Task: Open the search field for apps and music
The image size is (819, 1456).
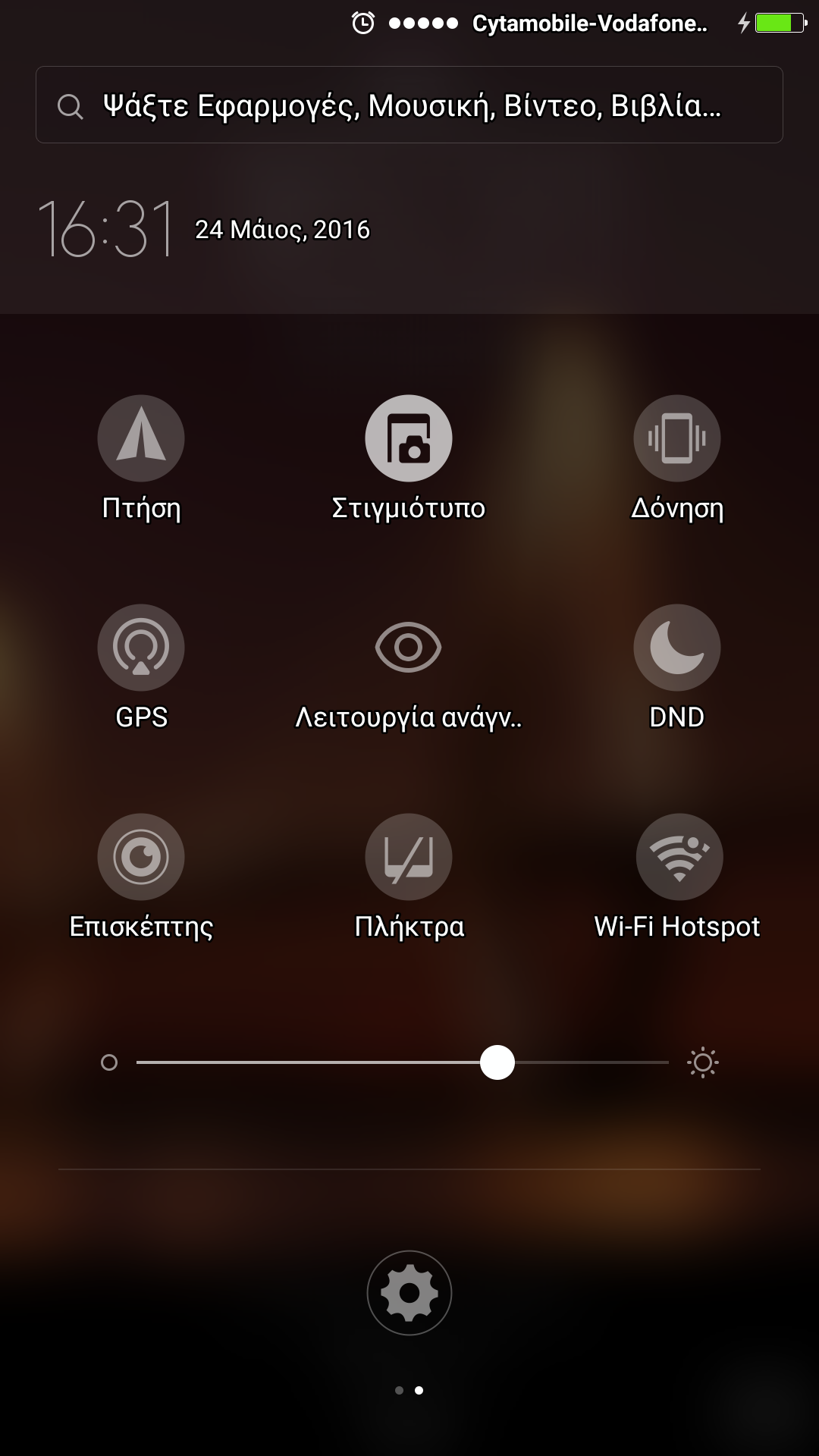Action: point(409,105)
